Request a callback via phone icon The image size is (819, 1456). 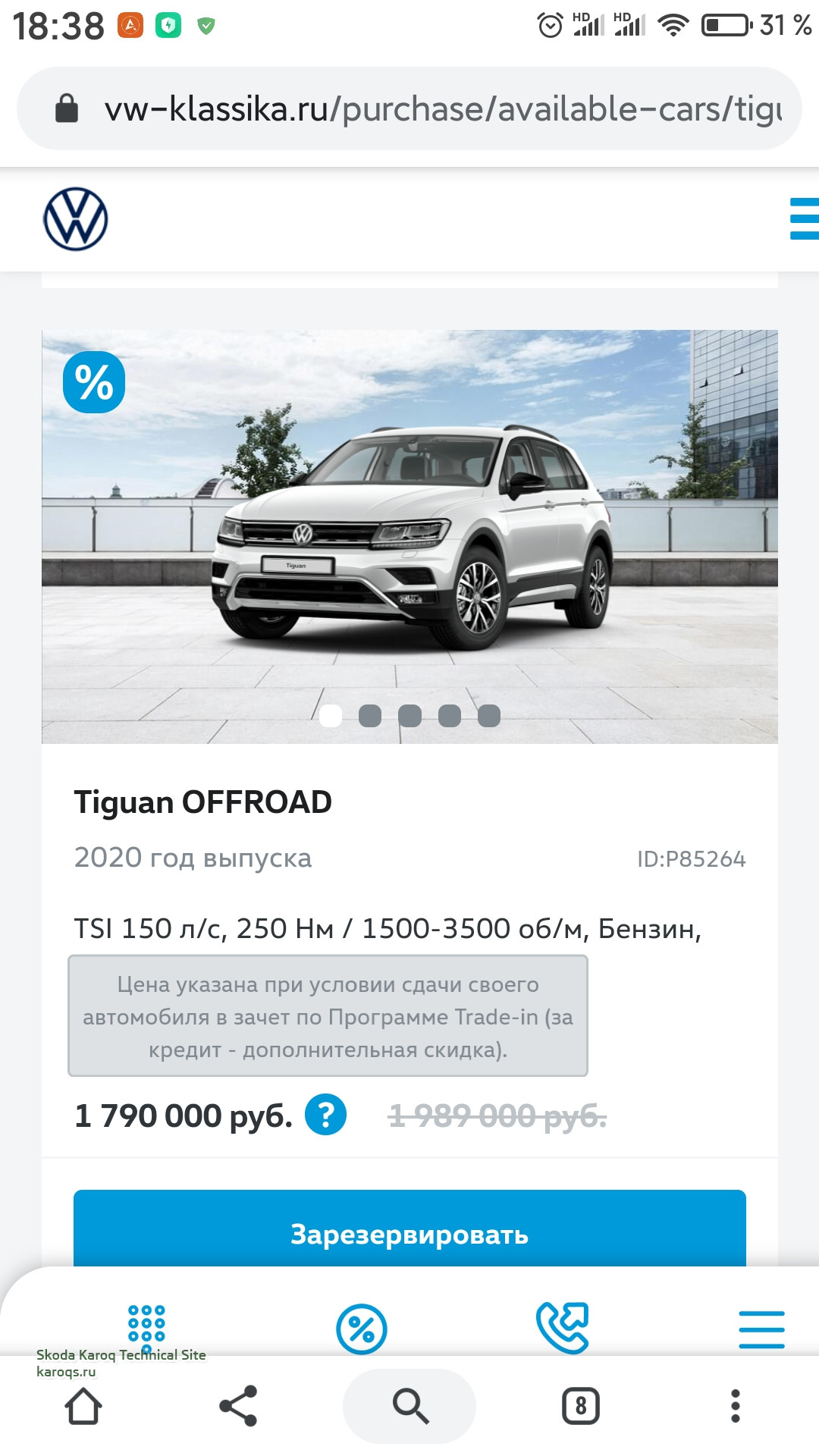coord(563,1327)
